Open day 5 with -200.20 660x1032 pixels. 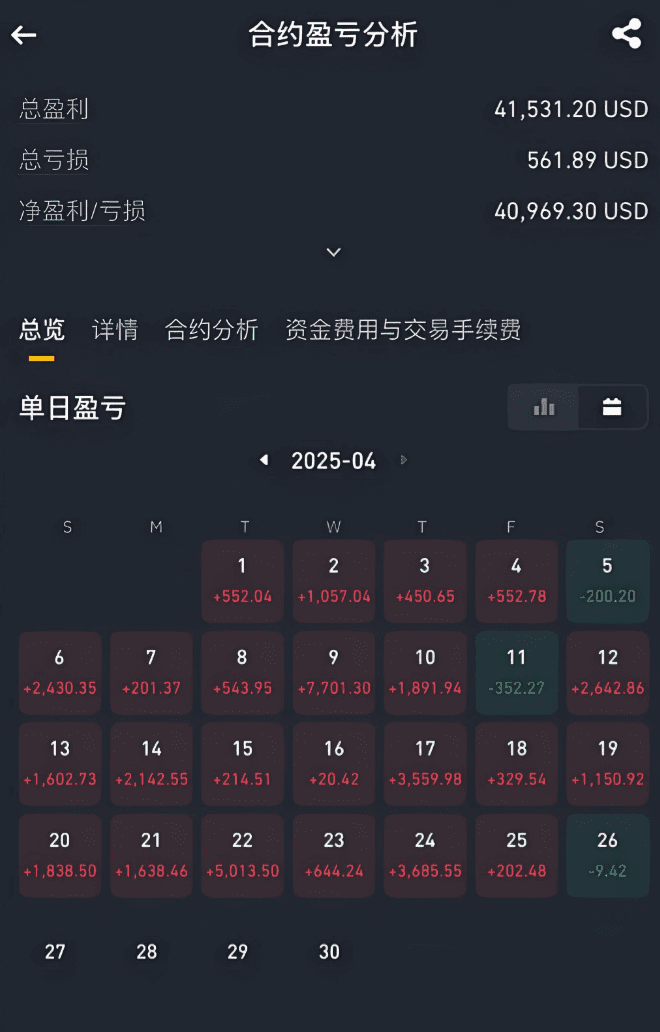[x=608, y=581]
